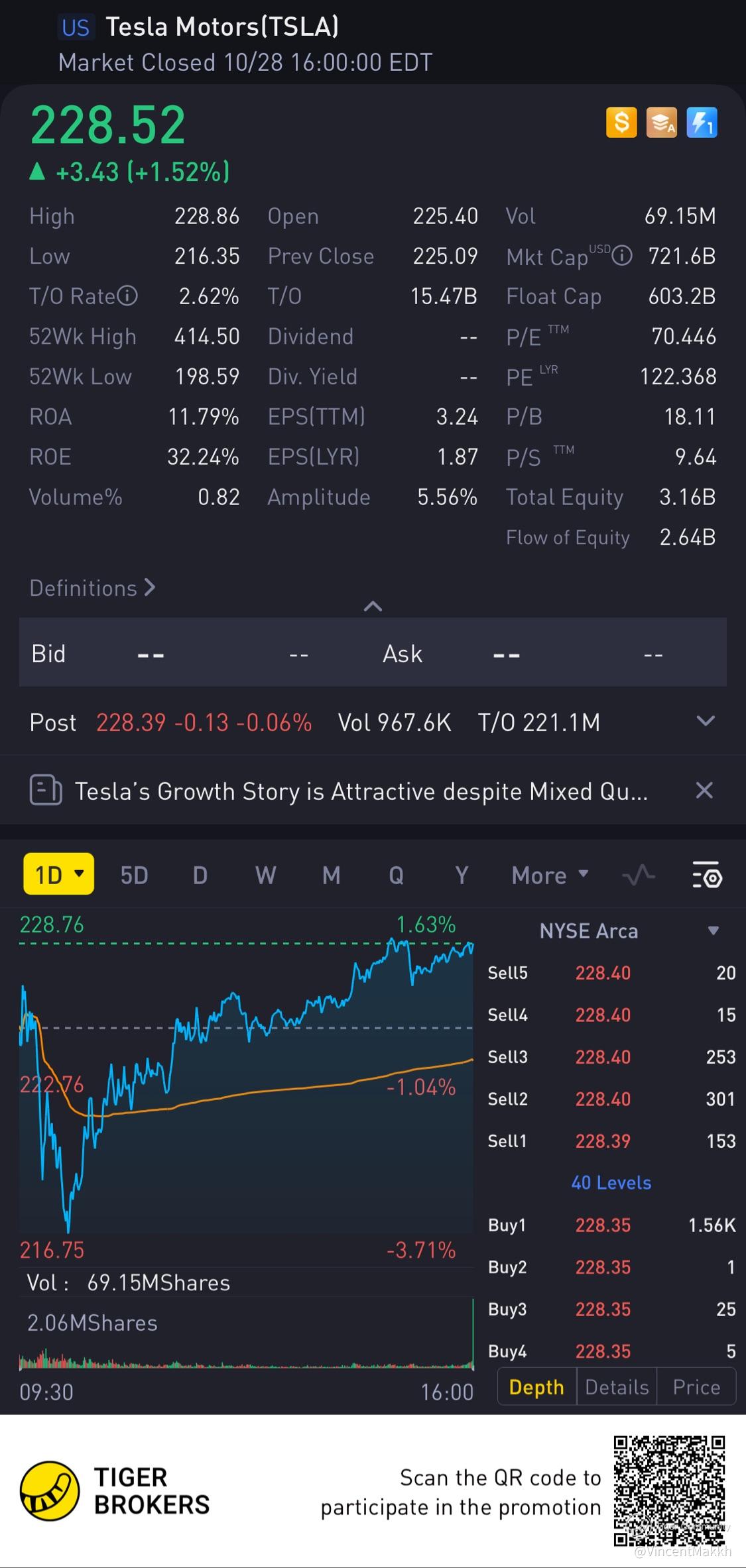Collapse the stock statistics panel
Viewport: 746px width, 1568px height.
click(373, 606)
